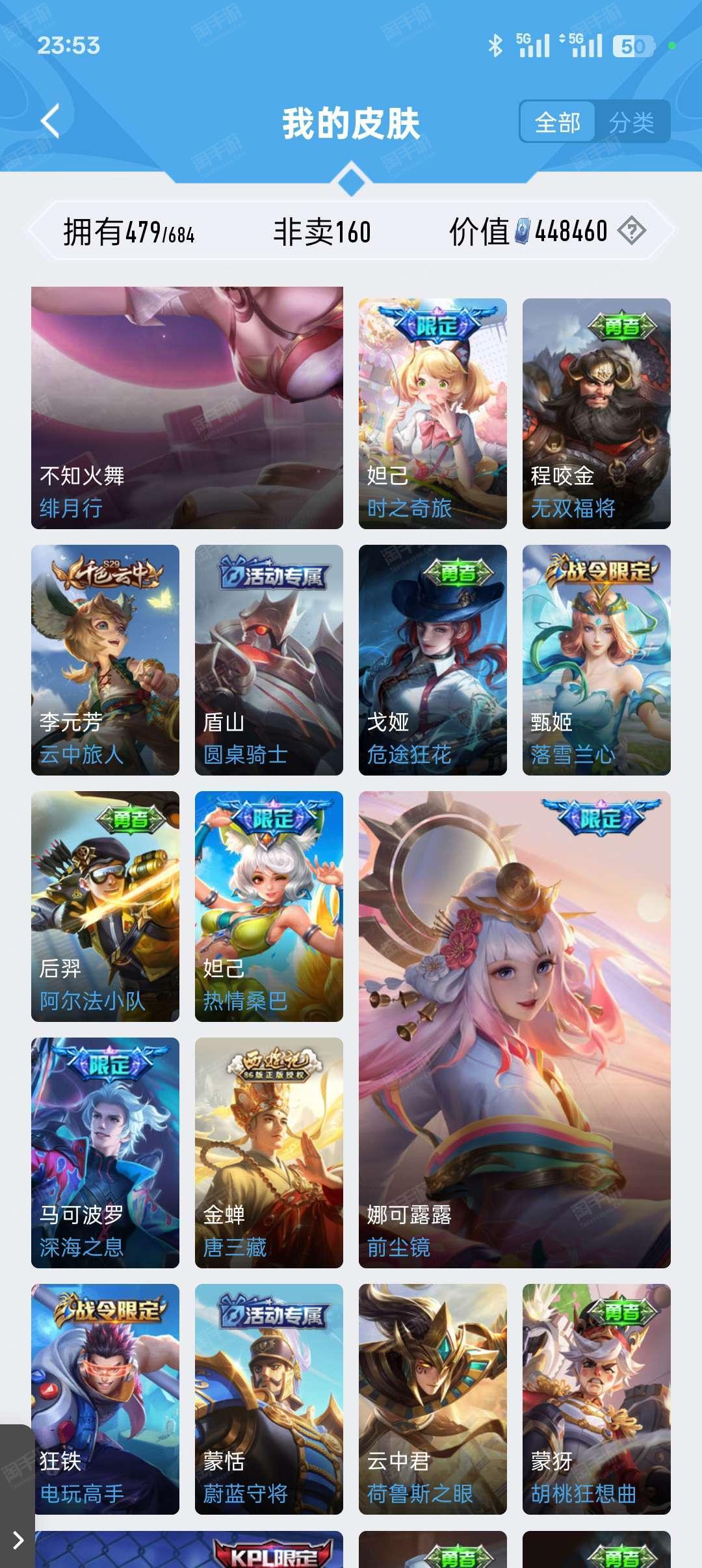Open 妲己 时之奇旅 skin

(x=433, y=413)
